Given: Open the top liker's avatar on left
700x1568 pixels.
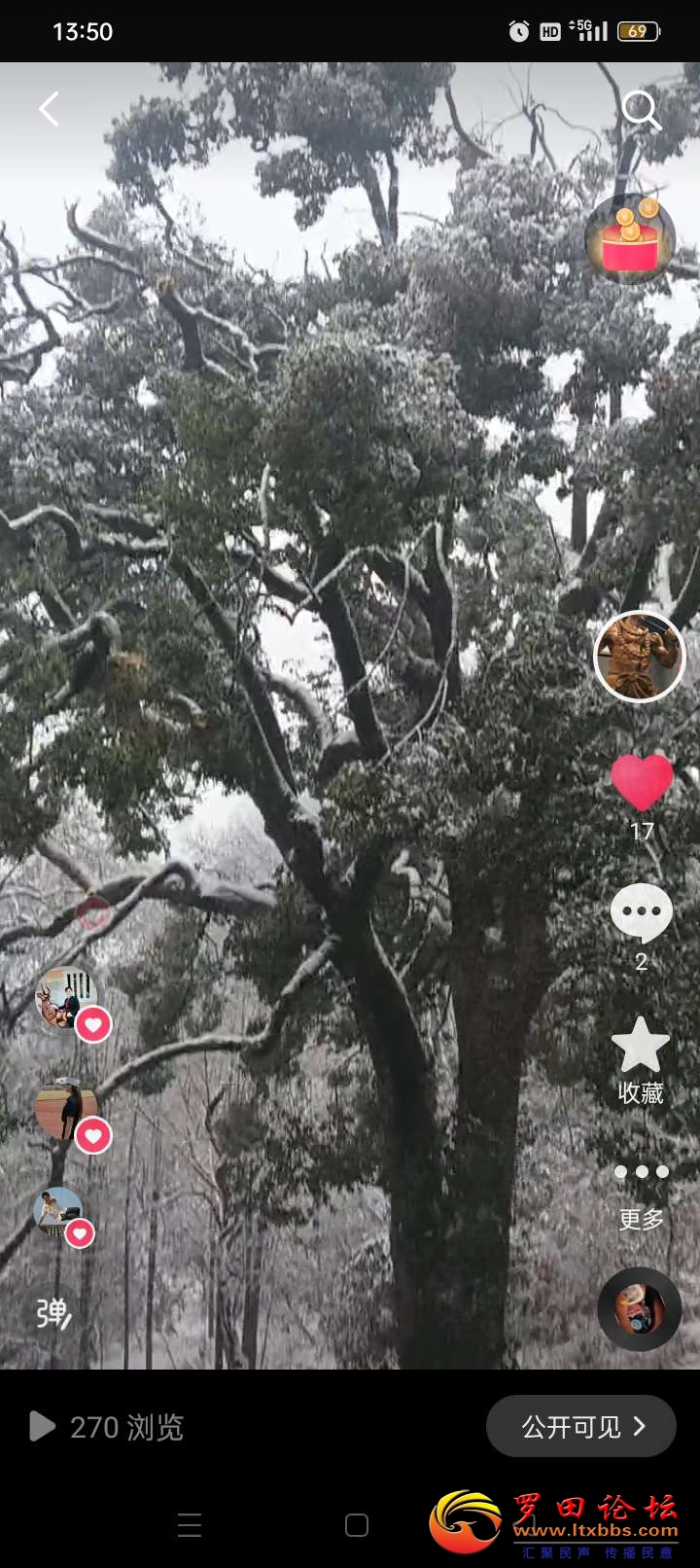Looking at the screenshot, I should point(66,999).
